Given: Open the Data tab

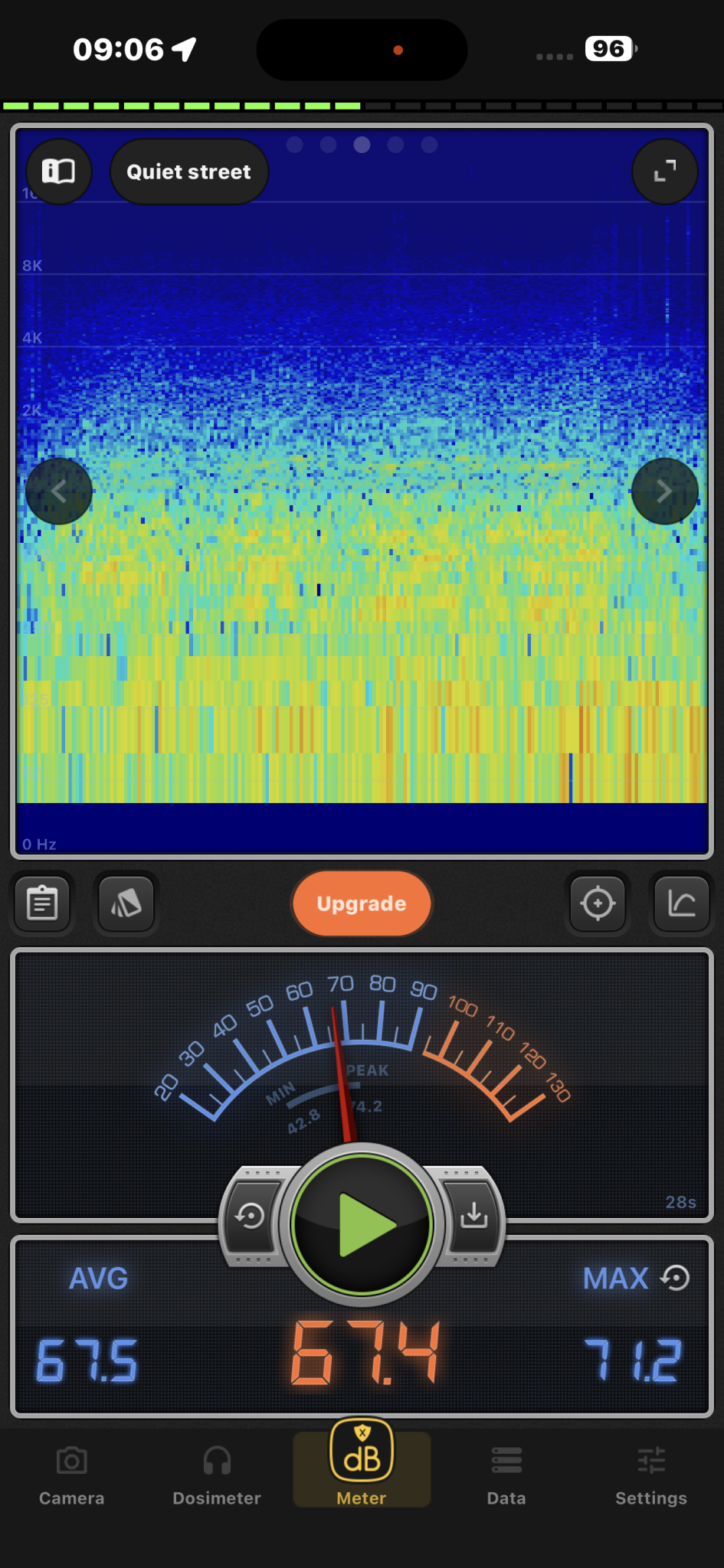Looking at the screenshot, I should (506, 1475).
